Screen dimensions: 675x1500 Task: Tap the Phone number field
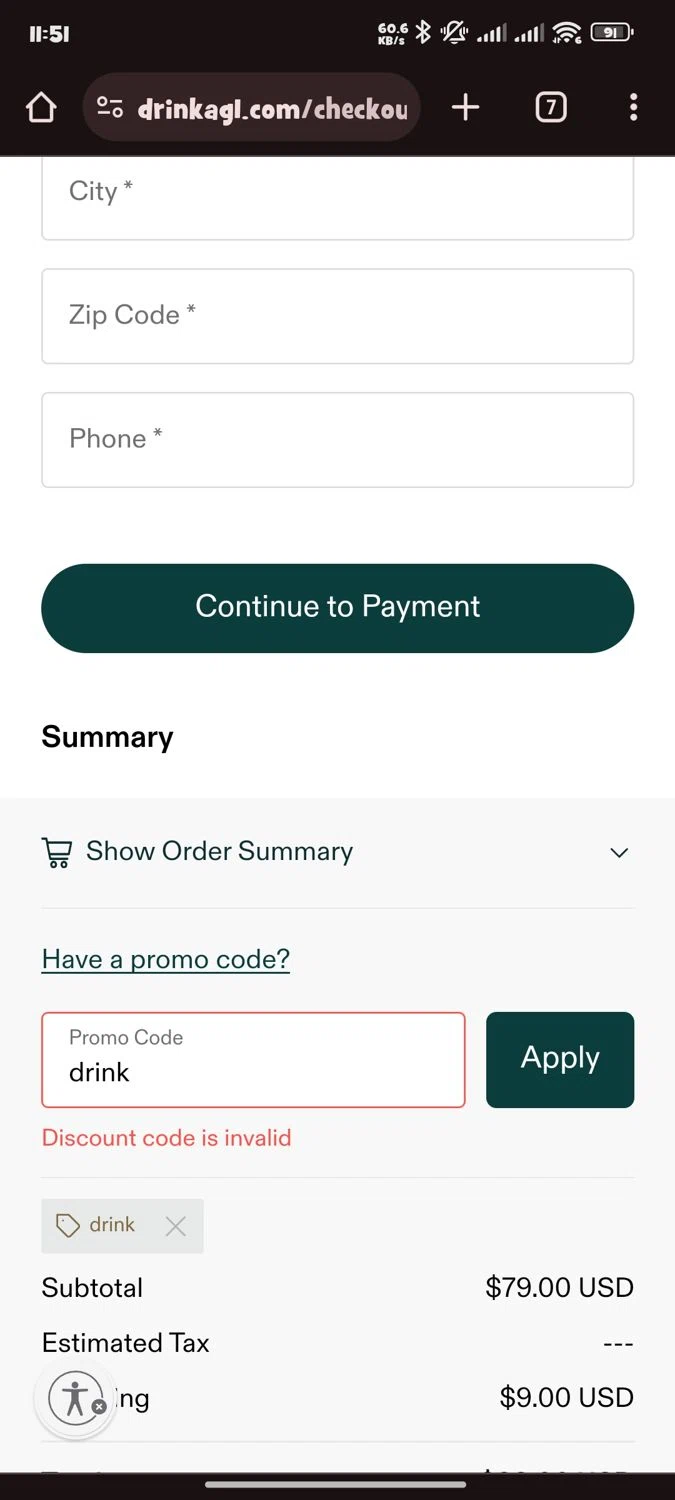(337, 440)
